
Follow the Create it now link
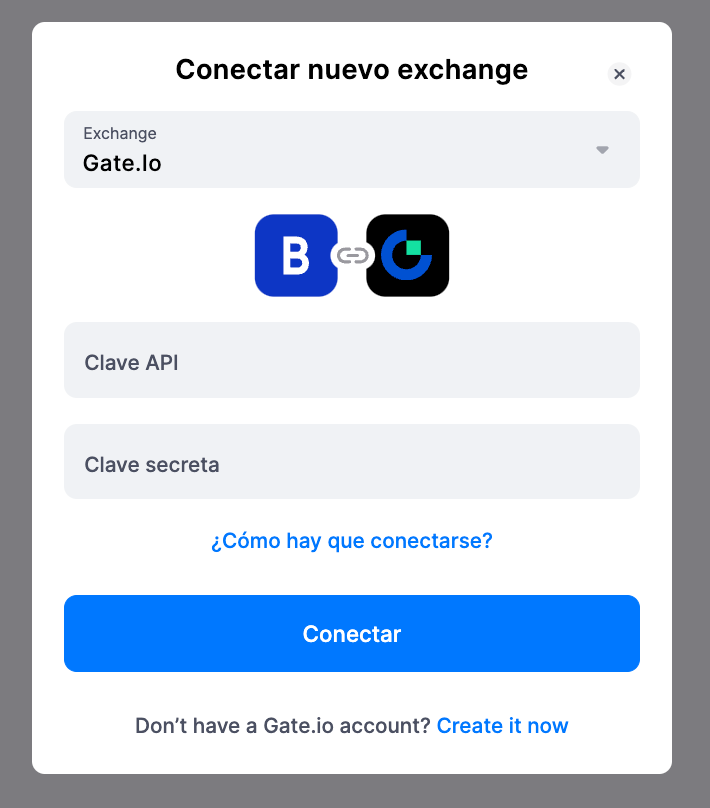pyautogui.click(x=502, y=725)
